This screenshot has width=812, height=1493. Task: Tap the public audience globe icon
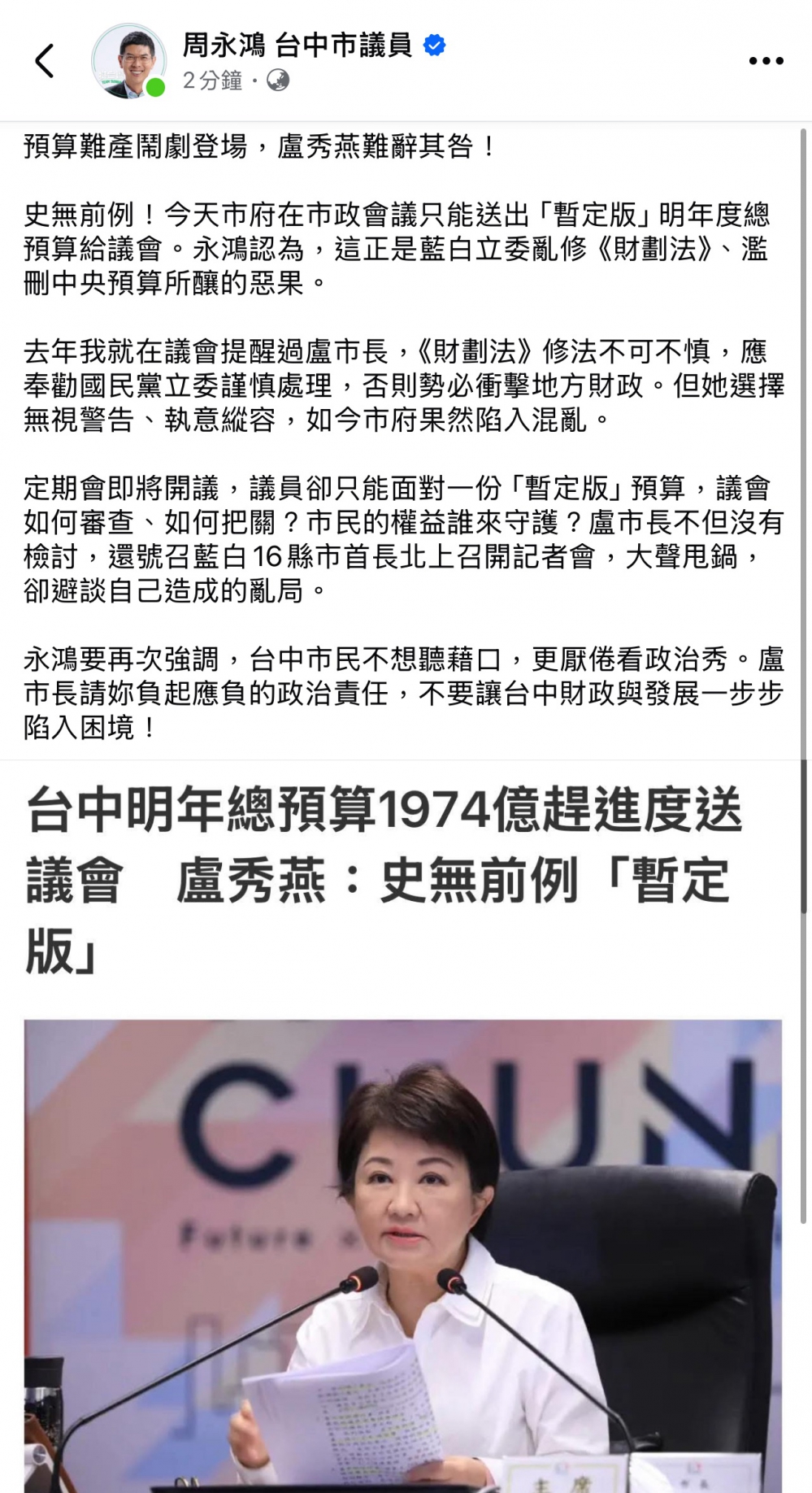point(278,81)
